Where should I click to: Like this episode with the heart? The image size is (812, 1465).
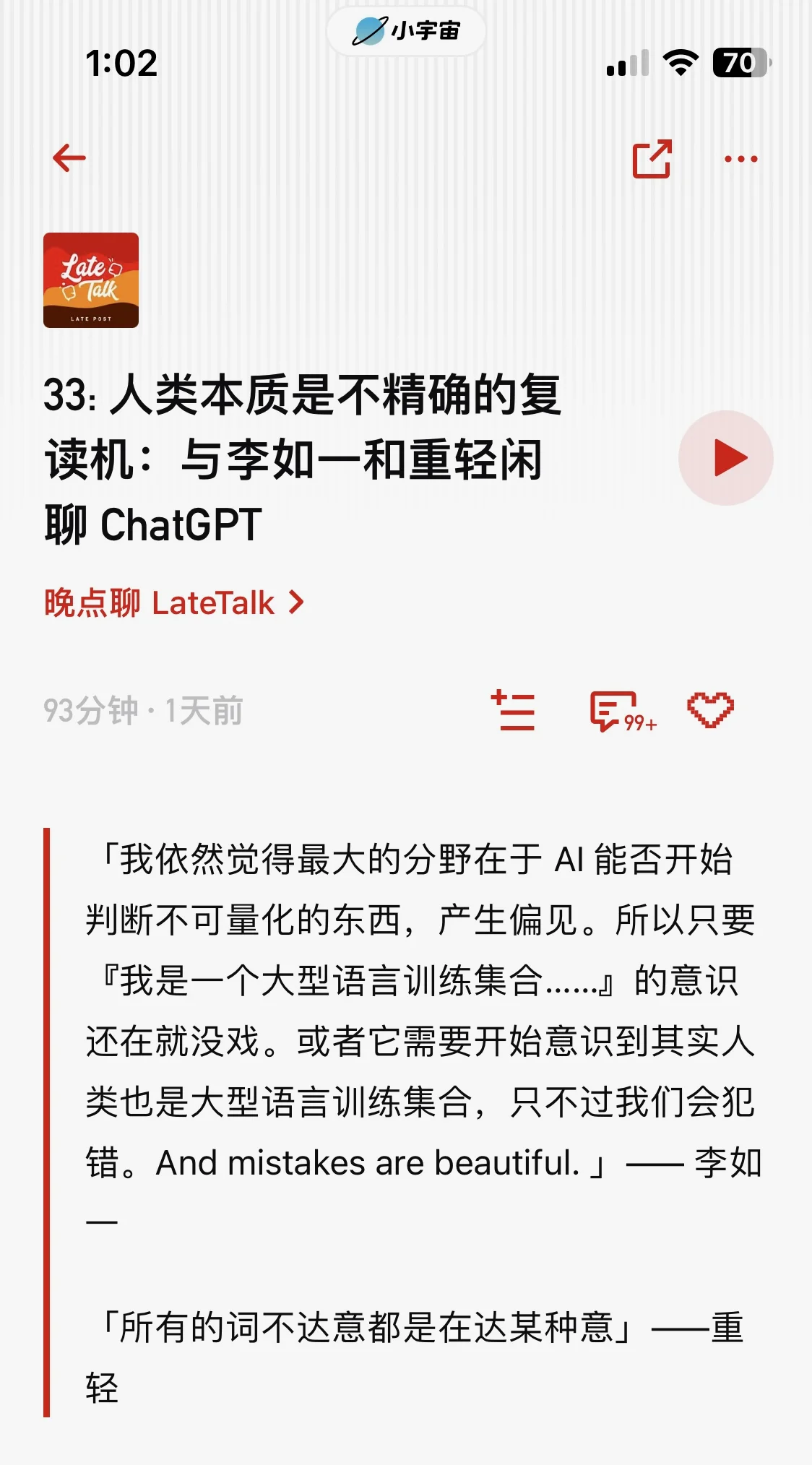[x=710, y=709]
